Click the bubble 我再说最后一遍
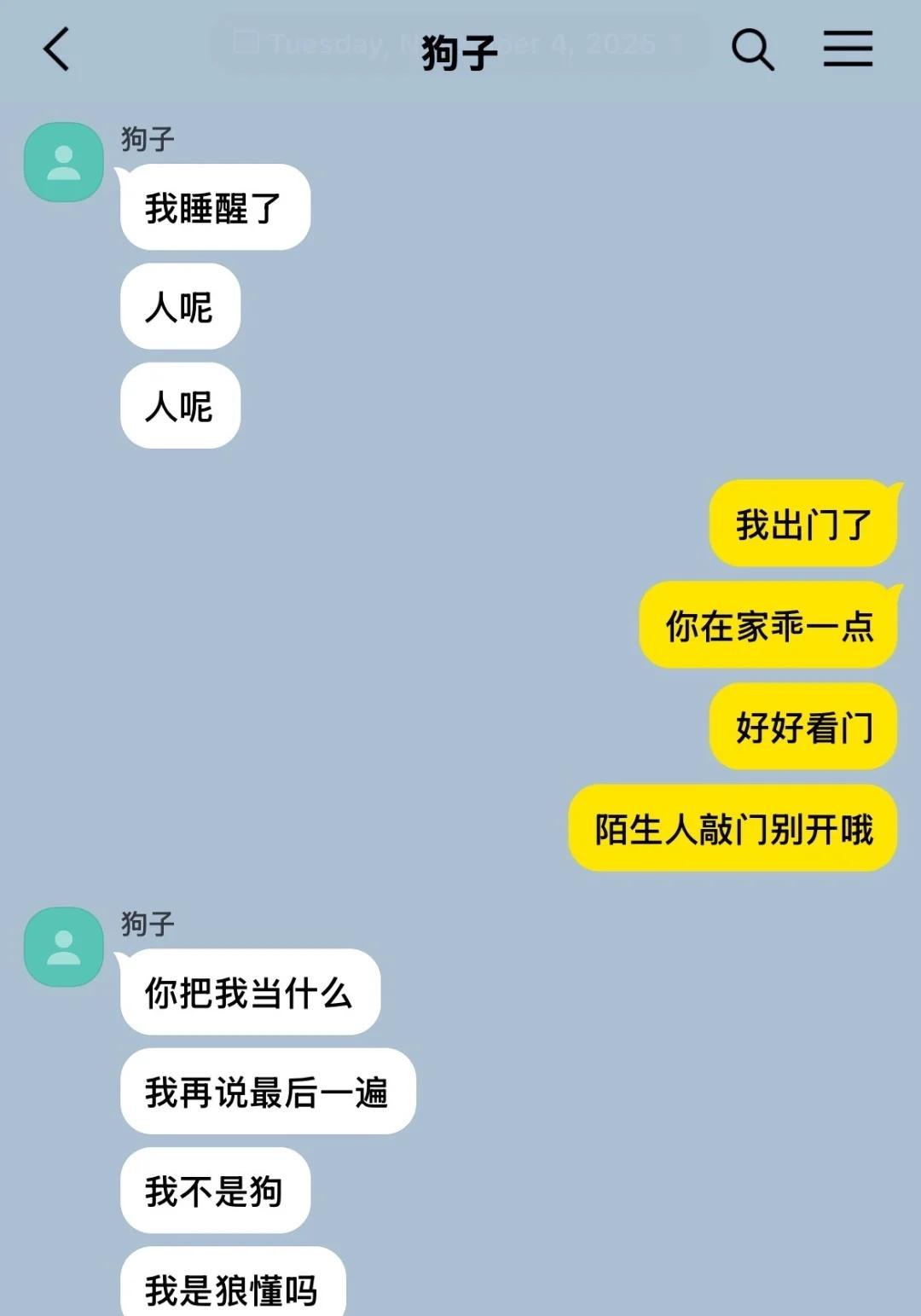 click(x=268, y=1093)
